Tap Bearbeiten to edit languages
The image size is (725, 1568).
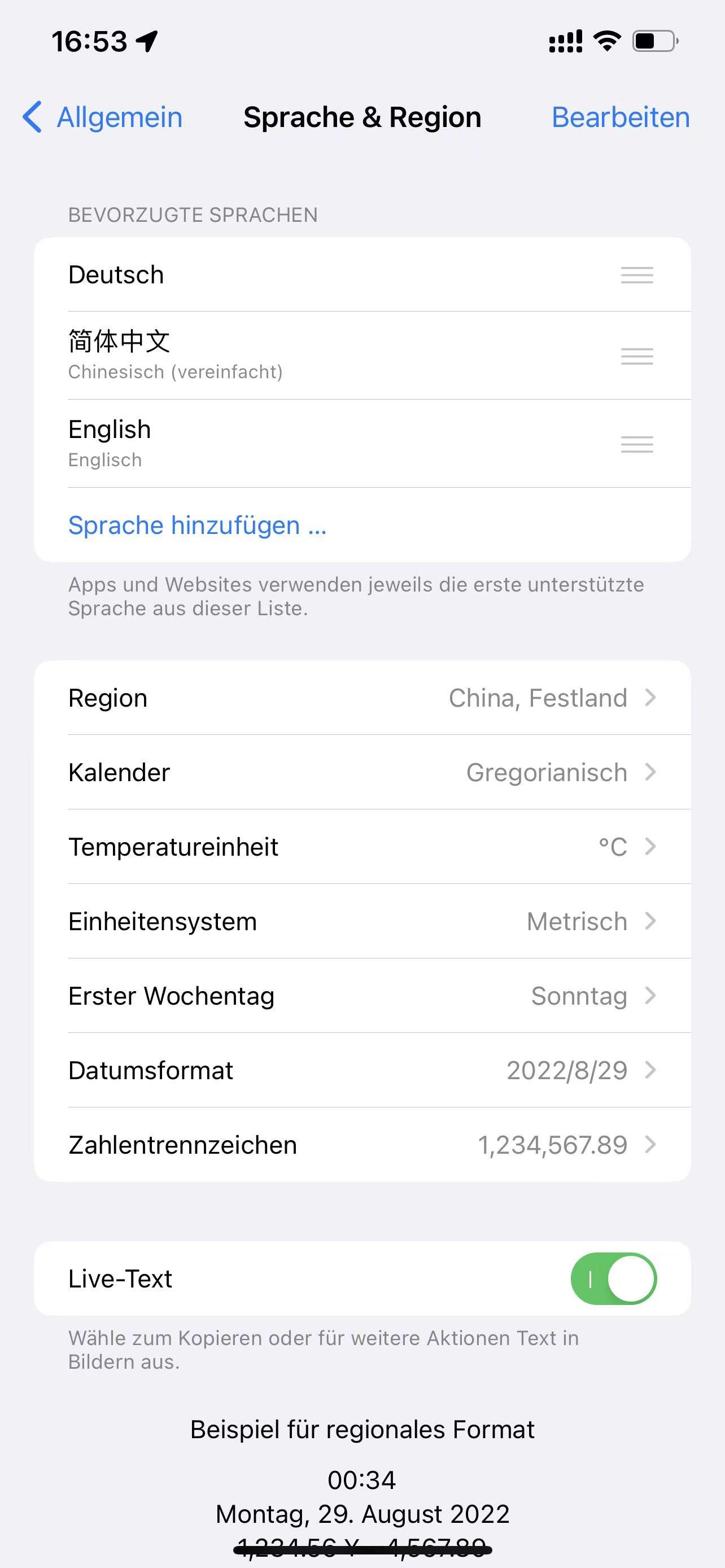tap(619, 117)
